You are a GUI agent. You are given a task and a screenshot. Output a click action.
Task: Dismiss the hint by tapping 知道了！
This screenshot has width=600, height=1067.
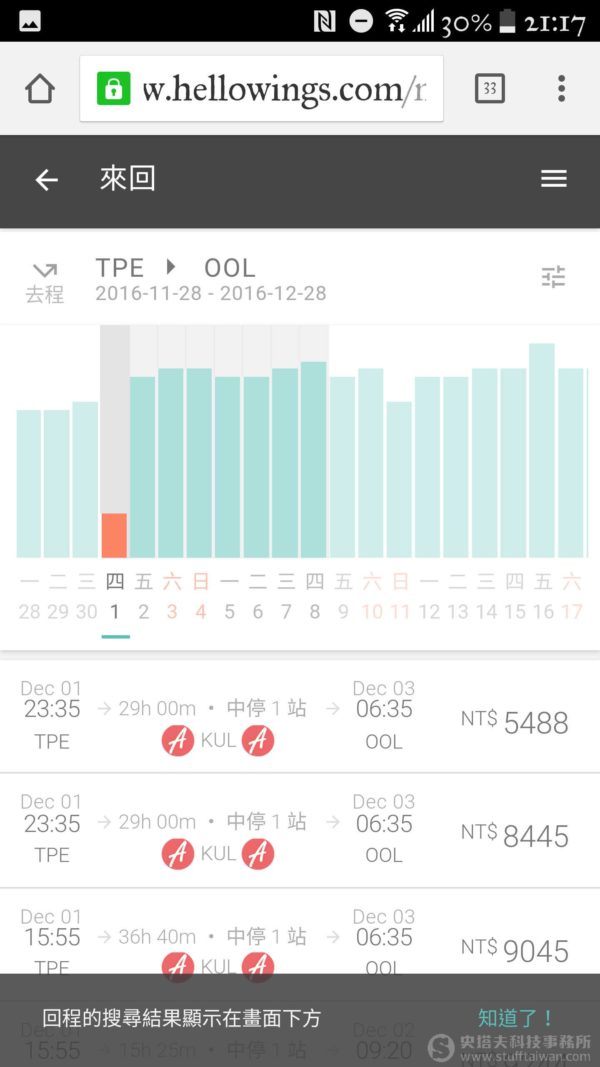516,1019
